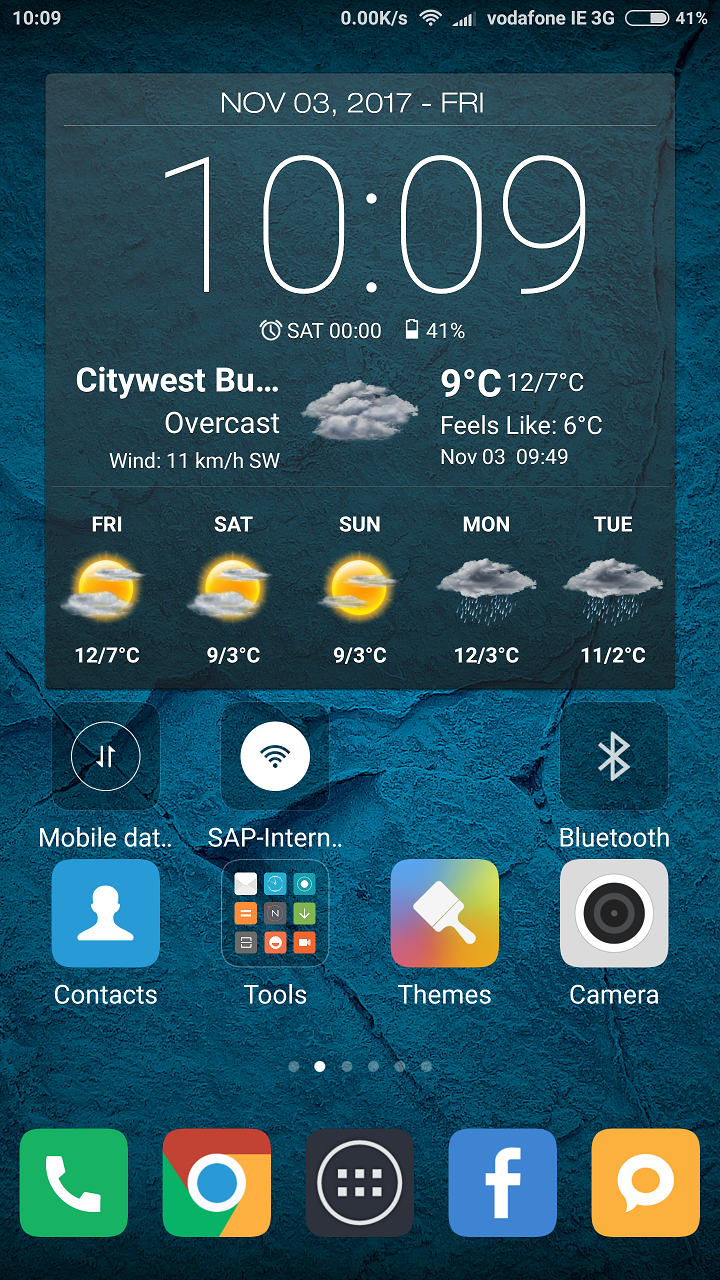Open the app drawer
720x1280 pixels.
click(360, 1183)
